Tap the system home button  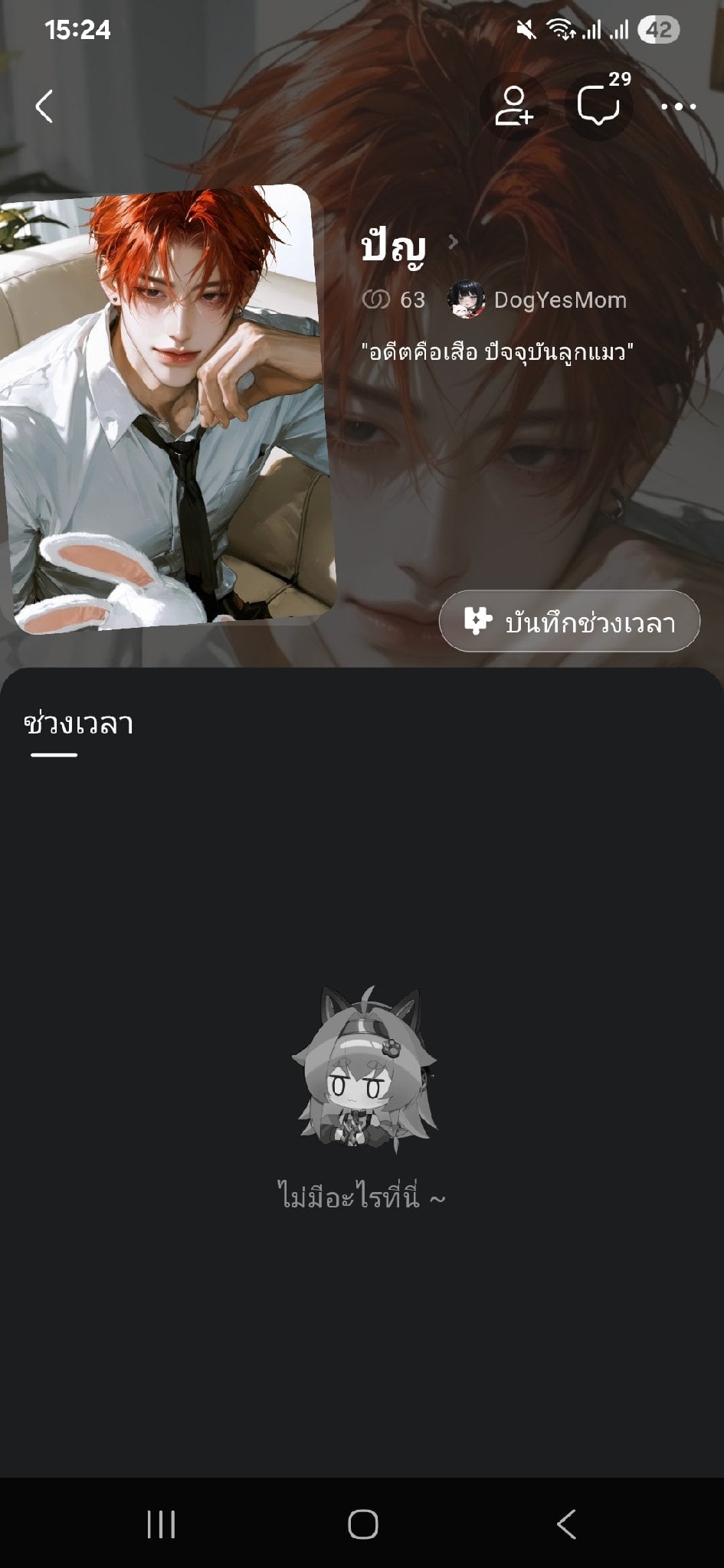[362, 1524]
